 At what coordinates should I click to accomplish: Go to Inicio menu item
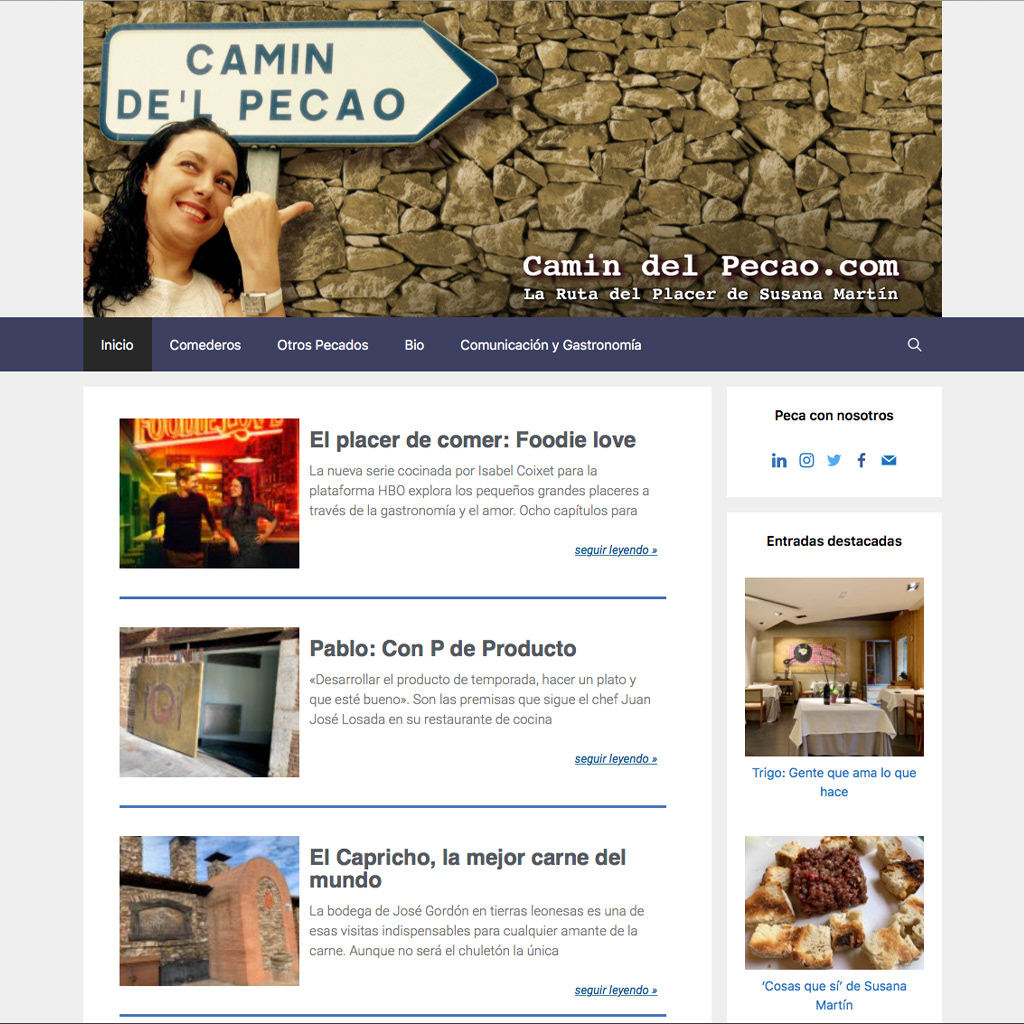(x=117, y=345)
